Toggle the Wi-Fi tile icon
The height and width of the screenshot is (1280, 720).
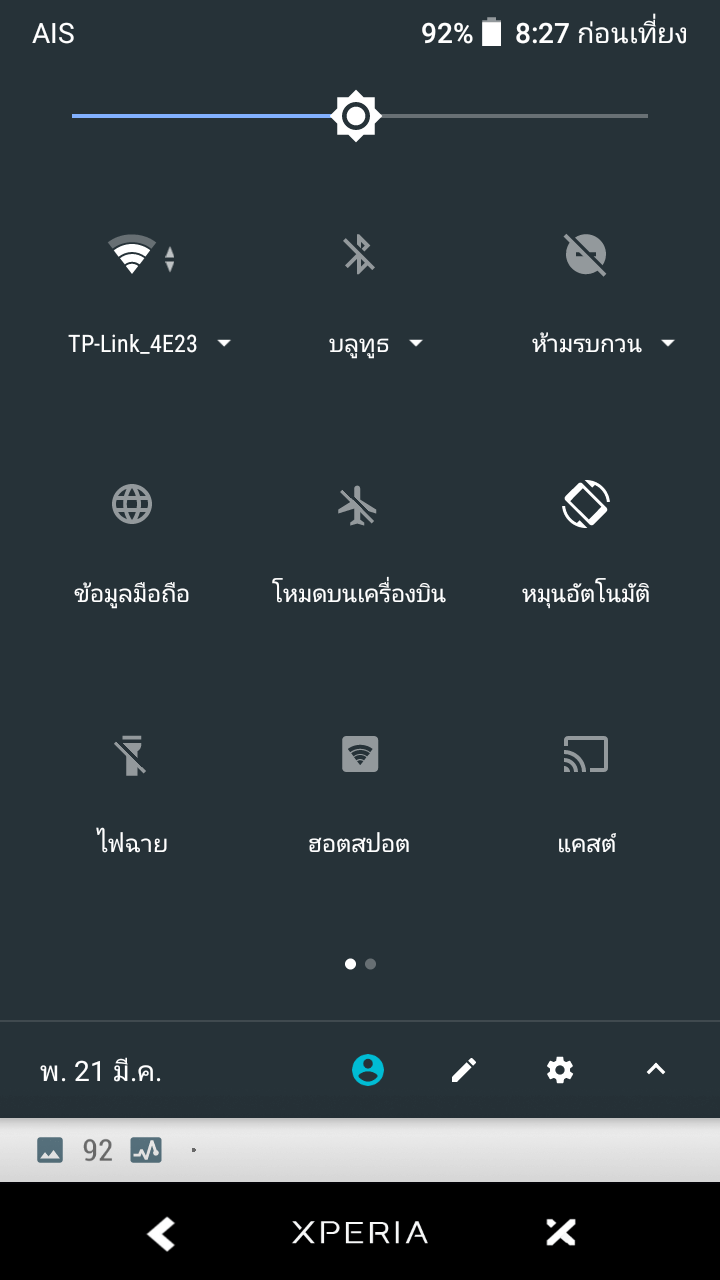click(133, 254)
